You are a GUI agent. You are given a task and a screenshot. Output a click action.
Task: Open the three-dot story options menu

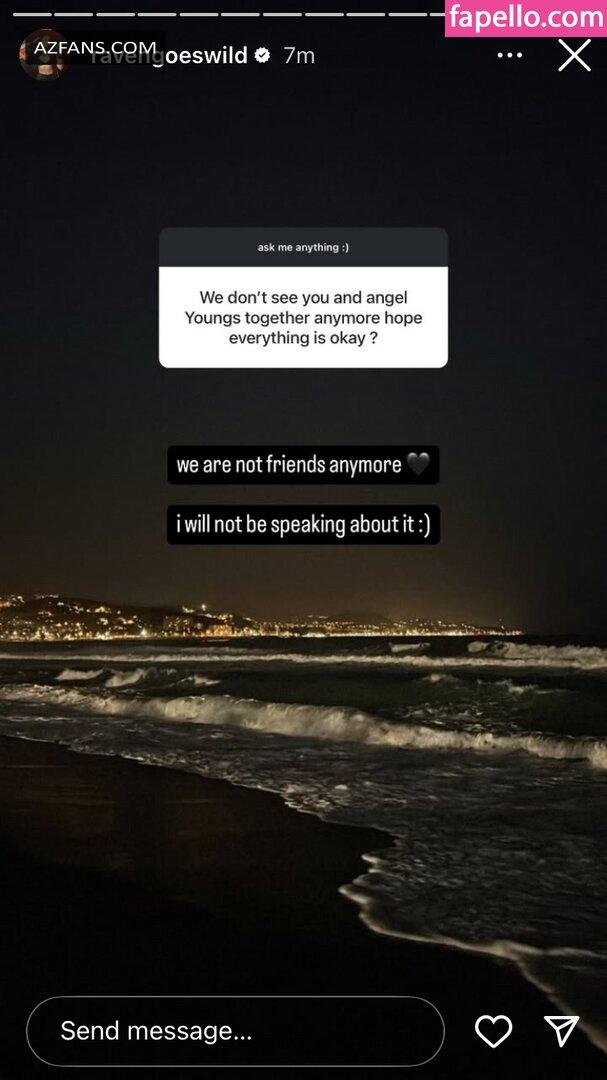point(510,56)
